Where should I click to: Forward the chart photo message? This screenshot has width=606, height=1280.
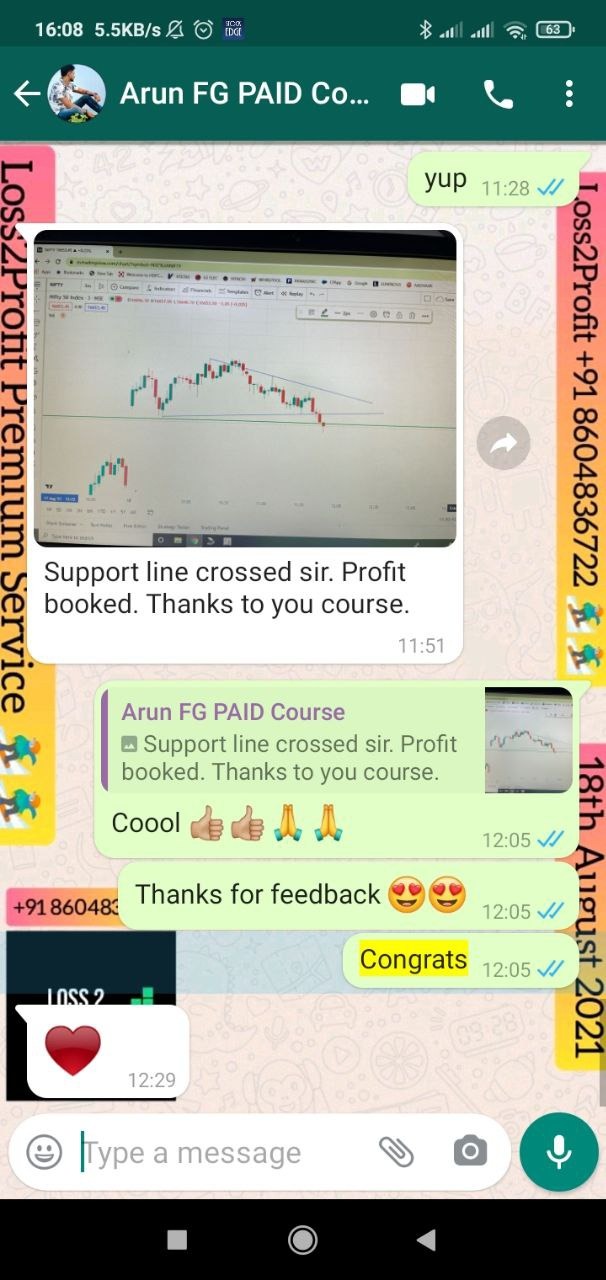pyautogui.click(x=503, y=443)
